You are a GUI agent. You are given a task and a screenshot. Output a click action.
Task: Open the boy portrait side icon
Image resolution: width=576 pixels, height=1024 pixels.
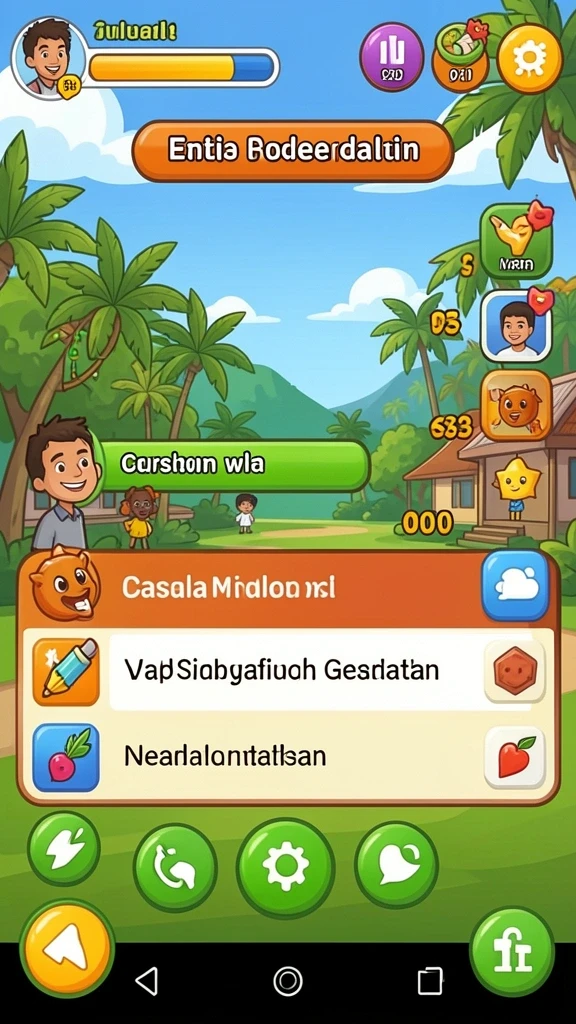point(517,325)
